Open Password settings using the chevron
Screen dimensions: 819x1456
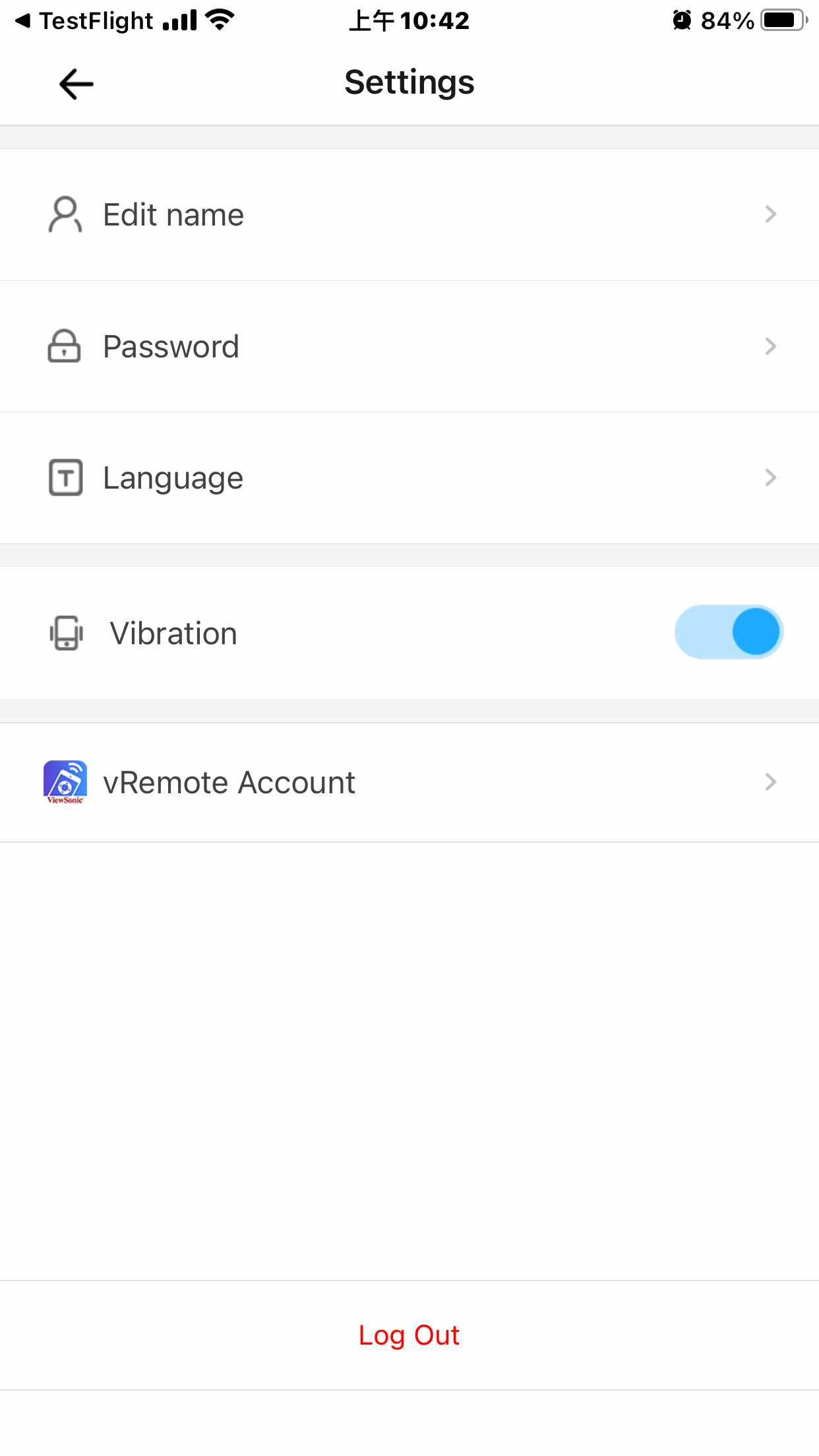(x=770, y=346)
